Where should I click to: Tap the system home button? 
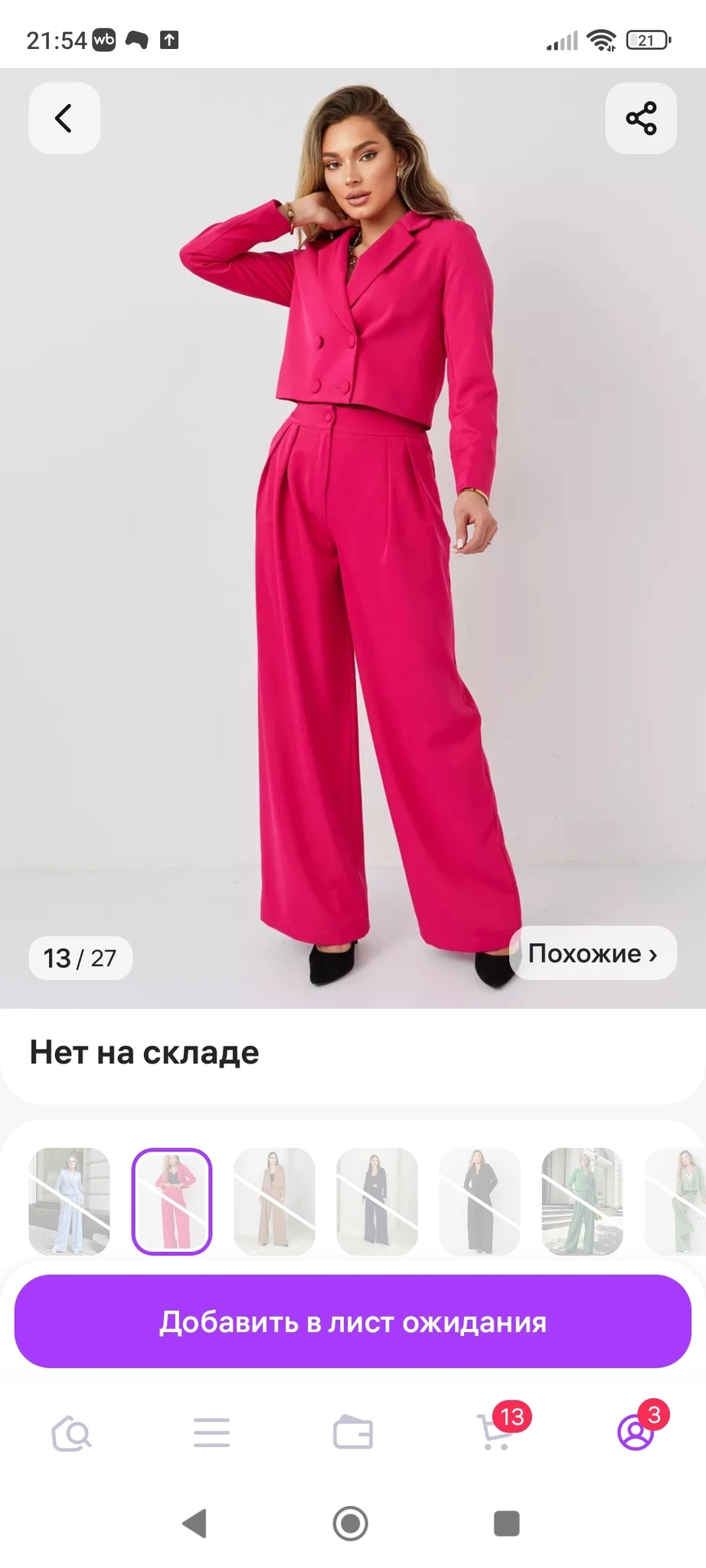point(351,1524)
